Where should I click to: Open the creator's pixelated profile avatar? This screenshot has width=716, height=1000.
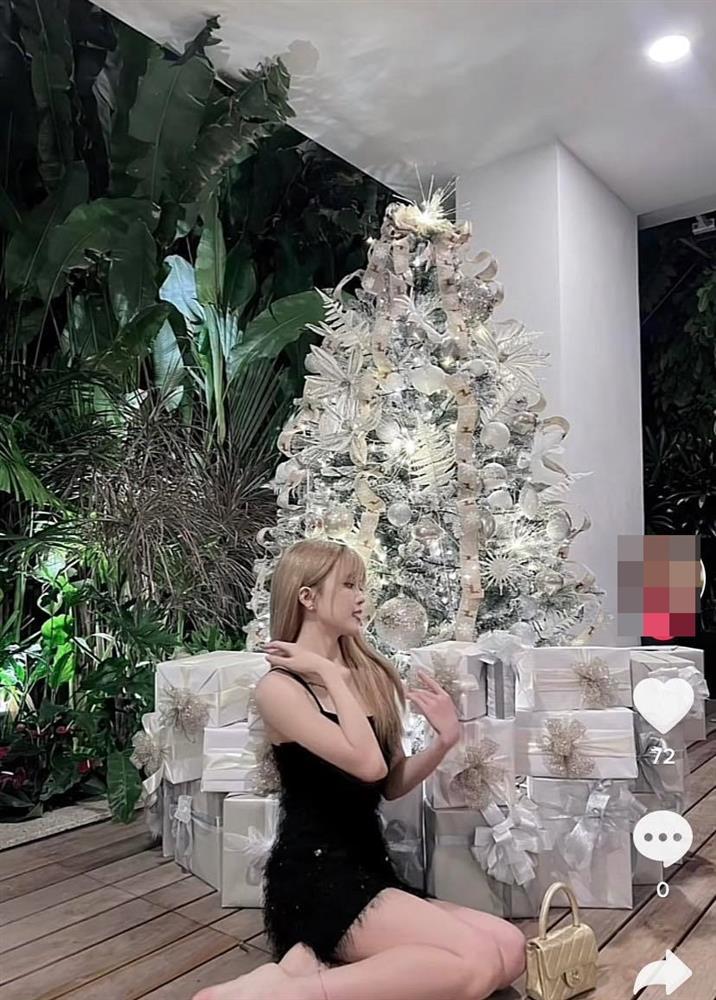point(658,587)
